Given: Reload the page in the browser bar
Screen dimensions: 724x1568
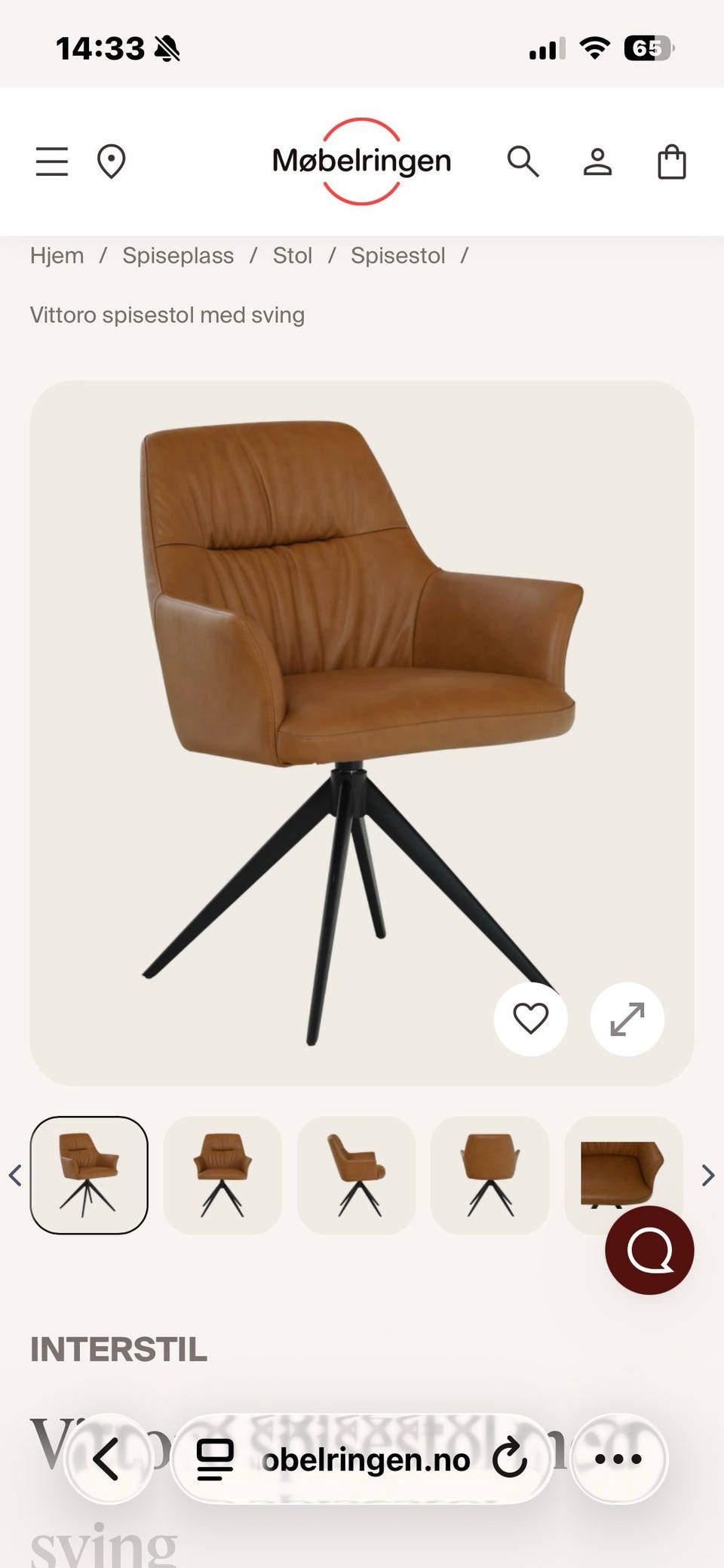Looking at the screenshot, I should [510, 1459].
